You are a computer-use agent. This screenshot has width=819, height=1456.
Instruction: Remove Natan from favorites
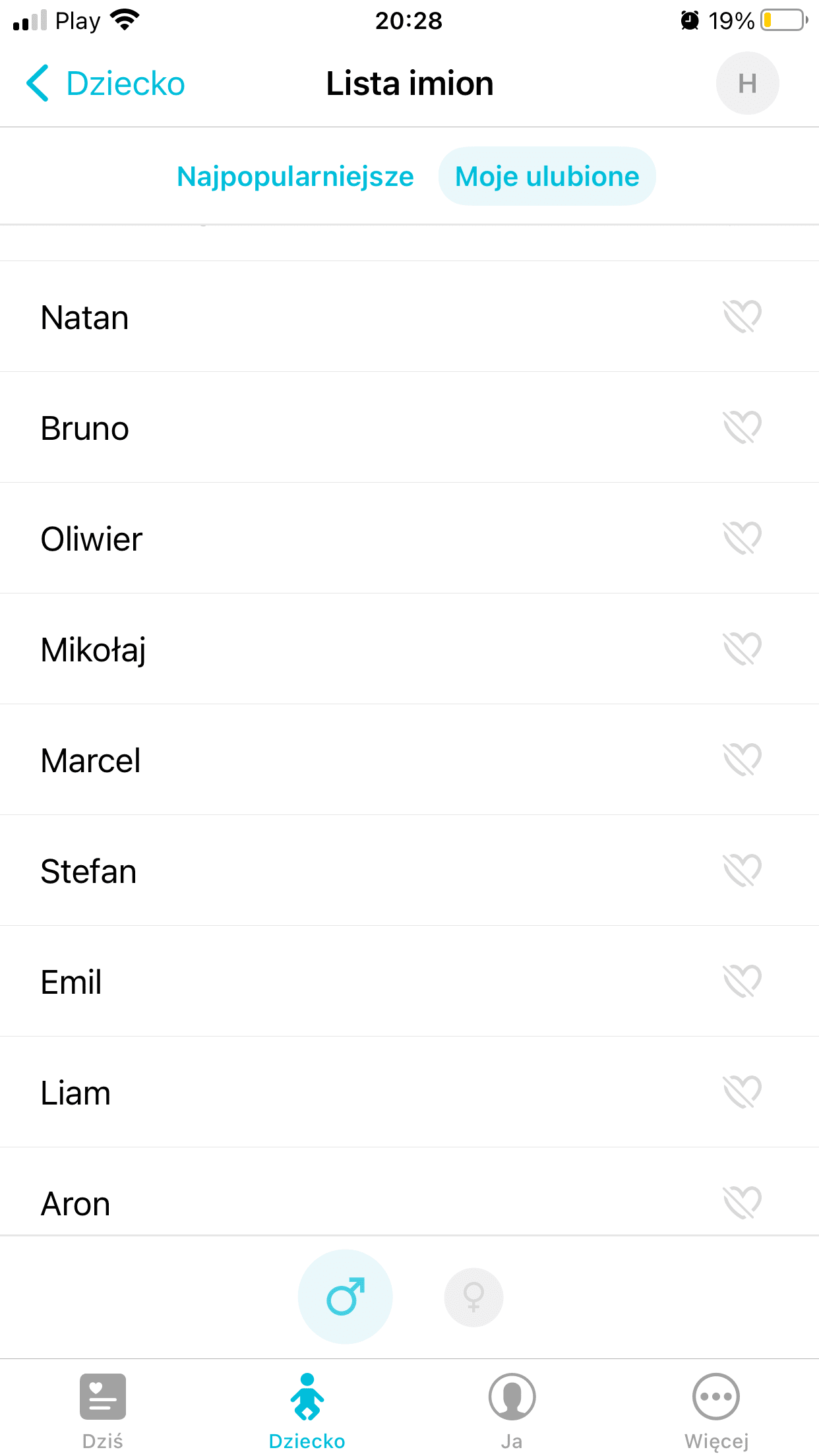coord(742,317)
